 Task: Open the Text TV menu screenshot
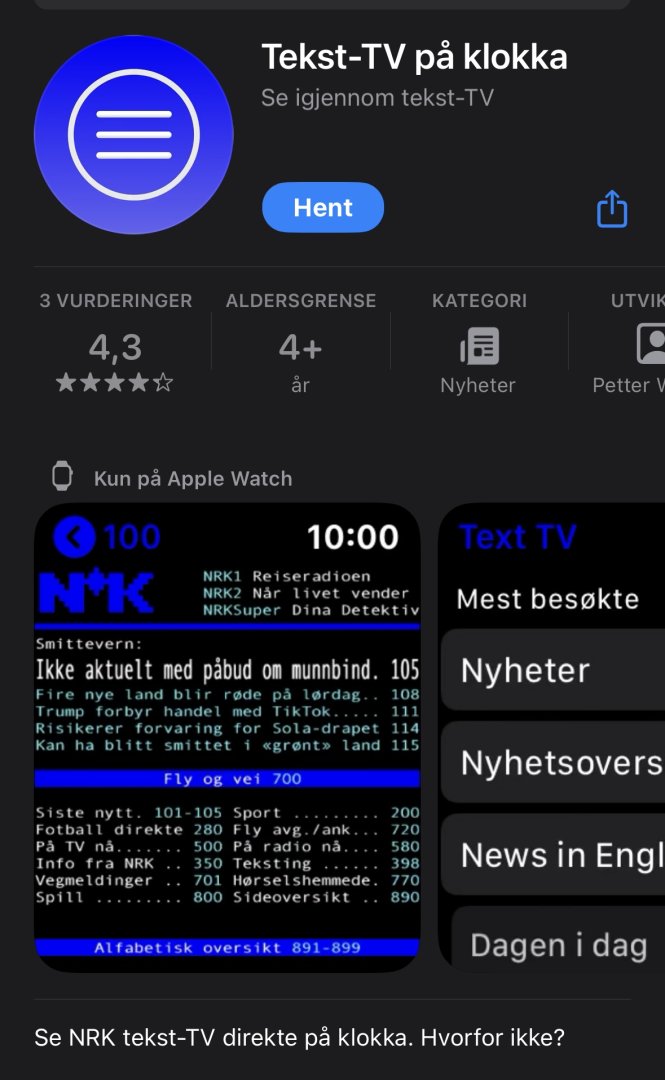coord(553,740)
